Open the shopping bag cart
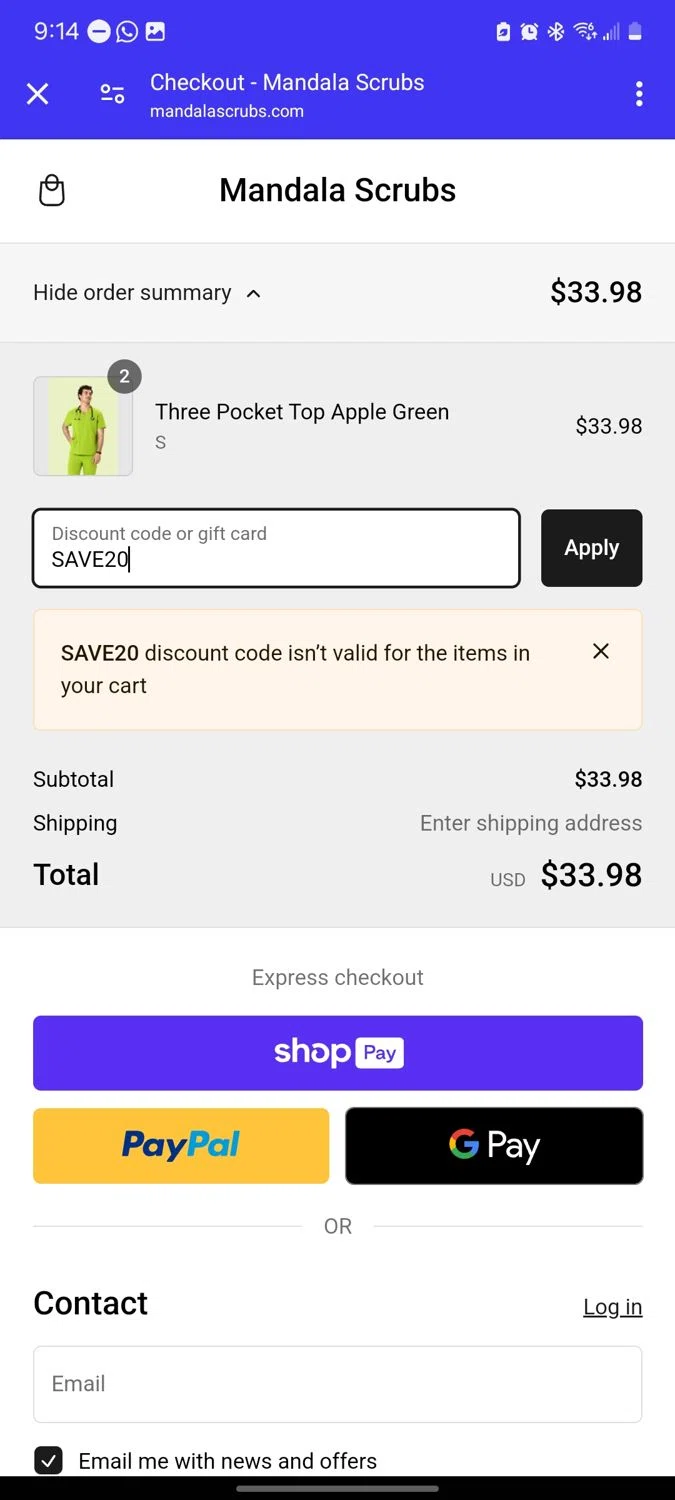This screenshot has width=675, height=1500. pos(52,190)
